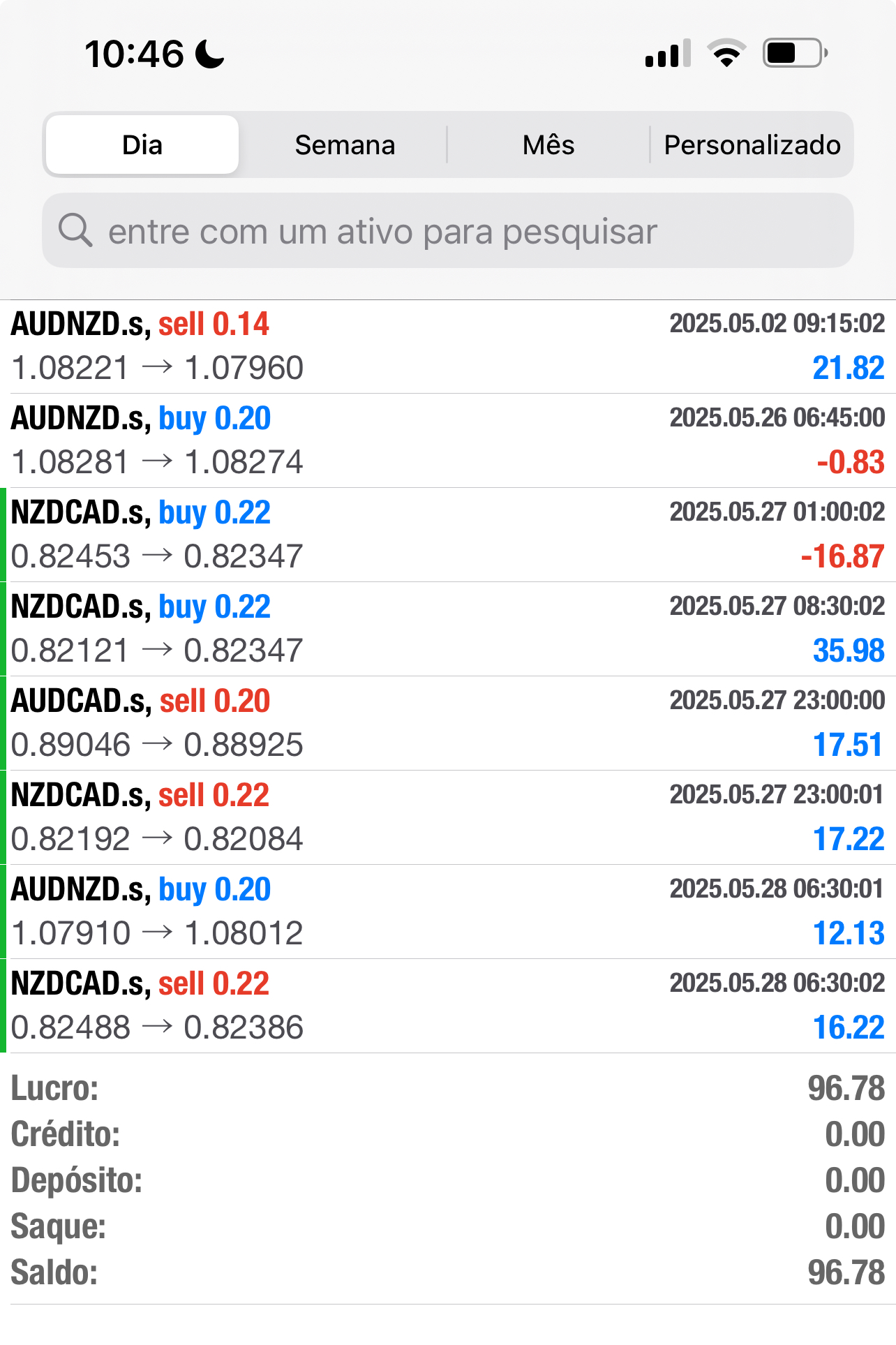The height and width of the screenshot is (1345, 896).
Task: Choose the Personalizado date range
Action: tap(752, 145)
